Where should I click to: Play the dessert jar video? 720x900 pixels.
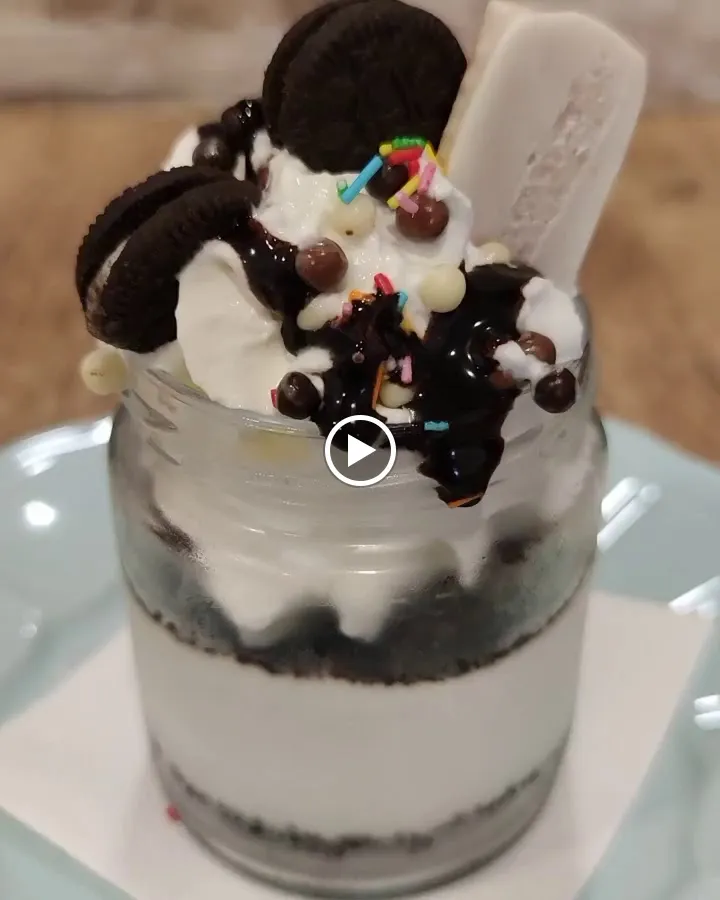point(360,450)
